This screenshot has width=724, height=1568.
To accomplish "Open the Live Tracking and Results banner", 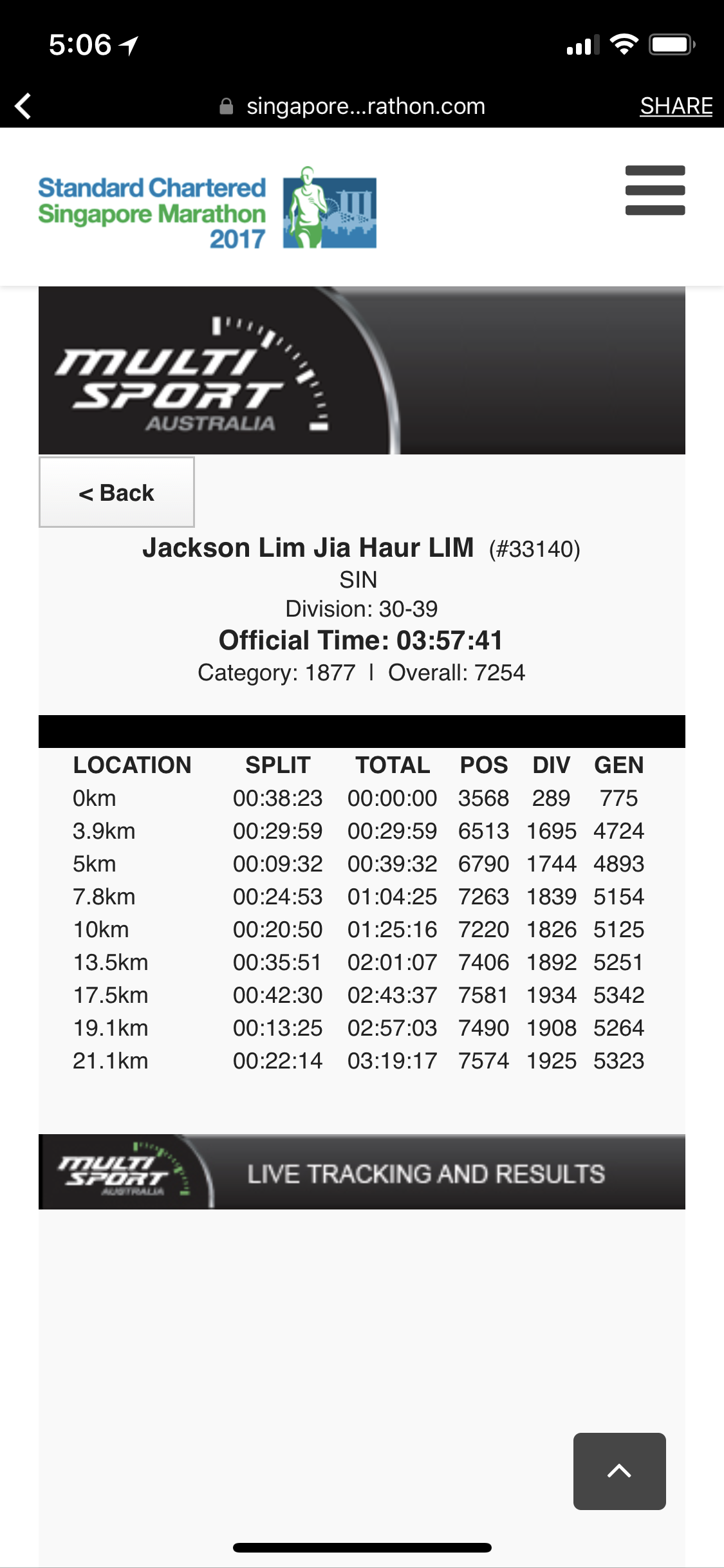I will click(x=362, y=1171).
